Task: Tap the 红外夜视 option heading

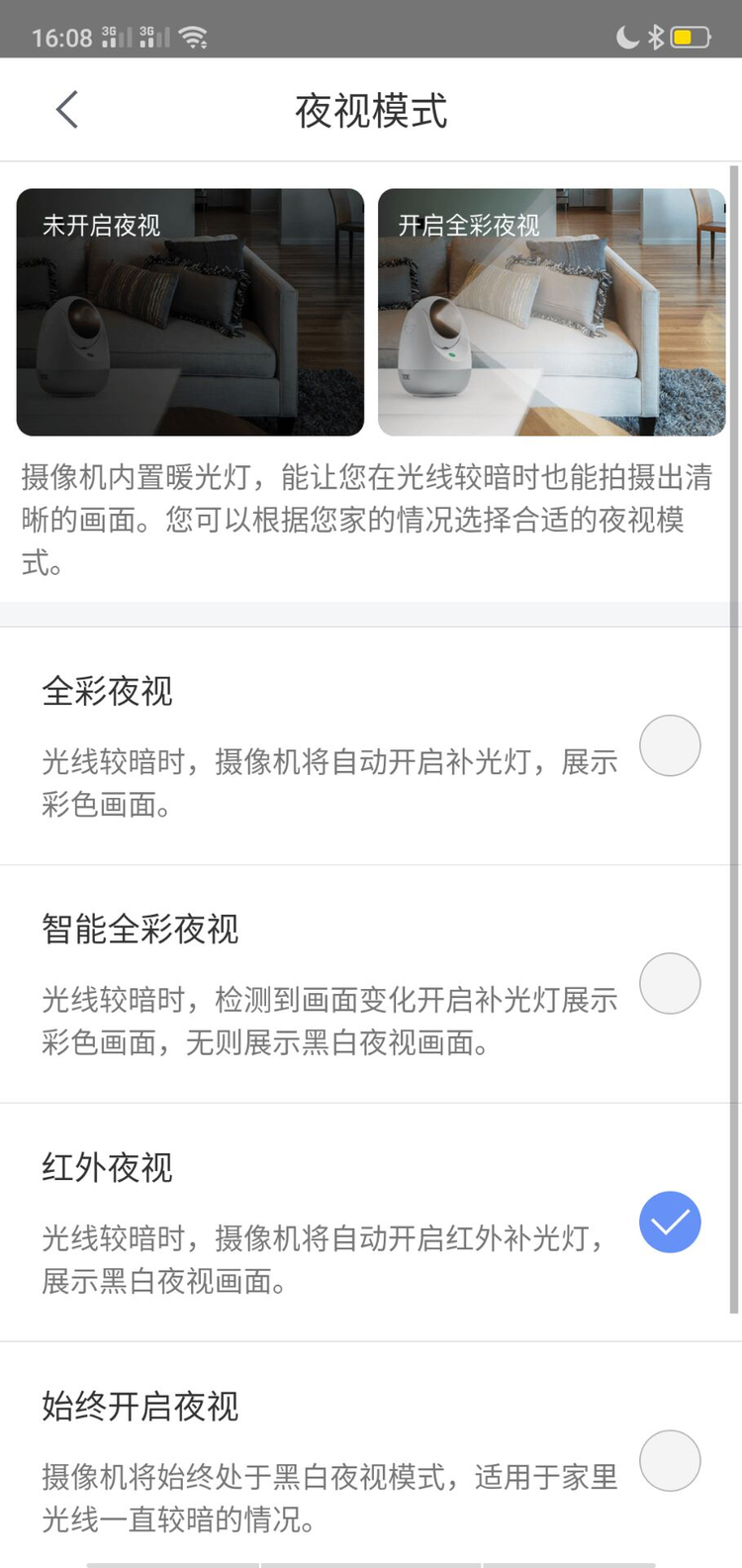Action: 107,1168
